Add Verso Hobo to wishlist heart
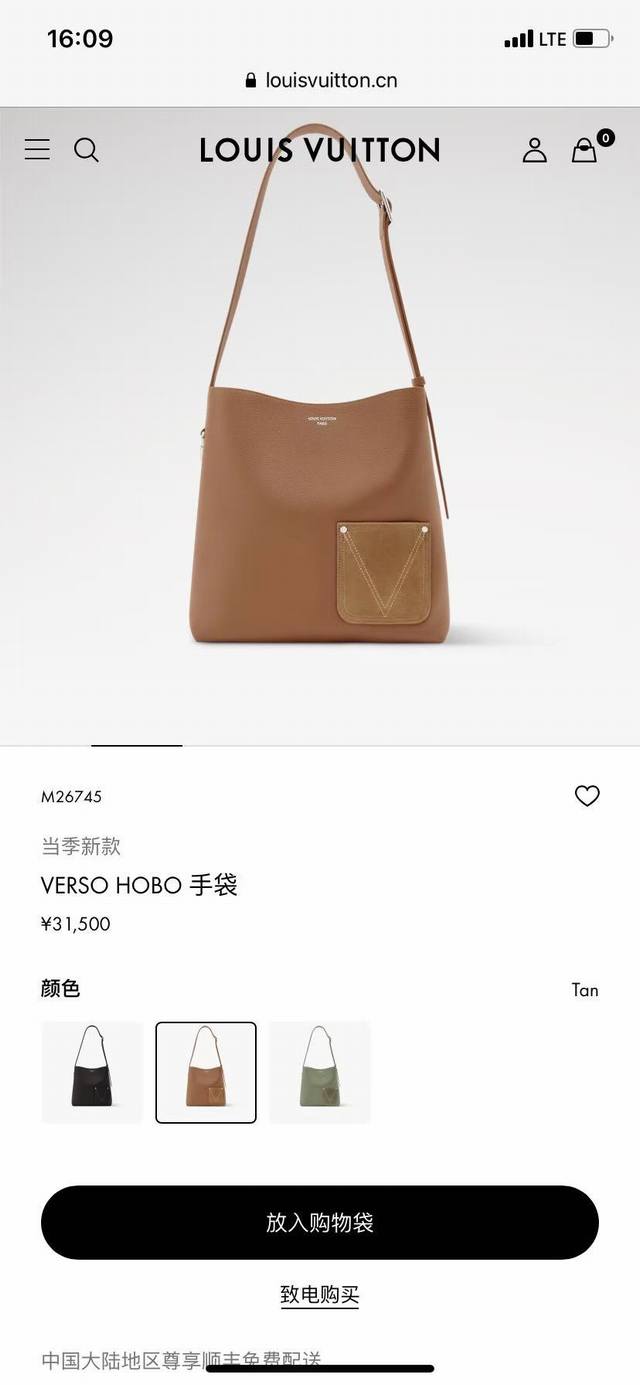 pyautogui.click(x=587, y=796)
